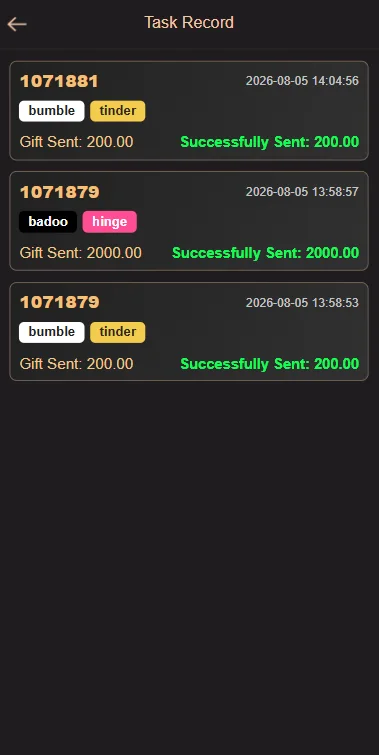Open the 1071879 record with Gift Sent 2000.00
Screen dimensions: 379x755
click(189, 221)
